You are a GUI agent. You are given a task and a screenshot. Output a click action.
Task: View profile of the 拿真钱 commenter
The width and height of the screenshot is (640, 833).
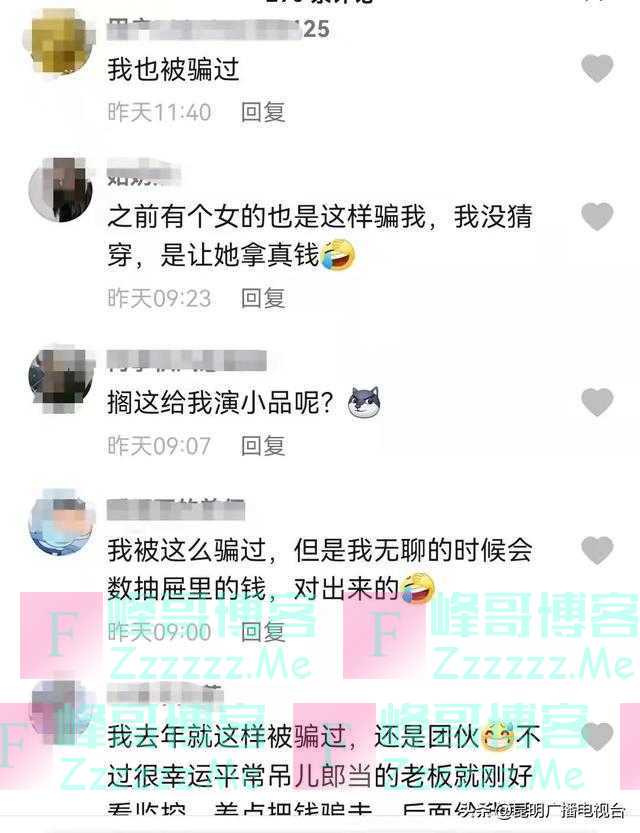(x=60, y=190)
